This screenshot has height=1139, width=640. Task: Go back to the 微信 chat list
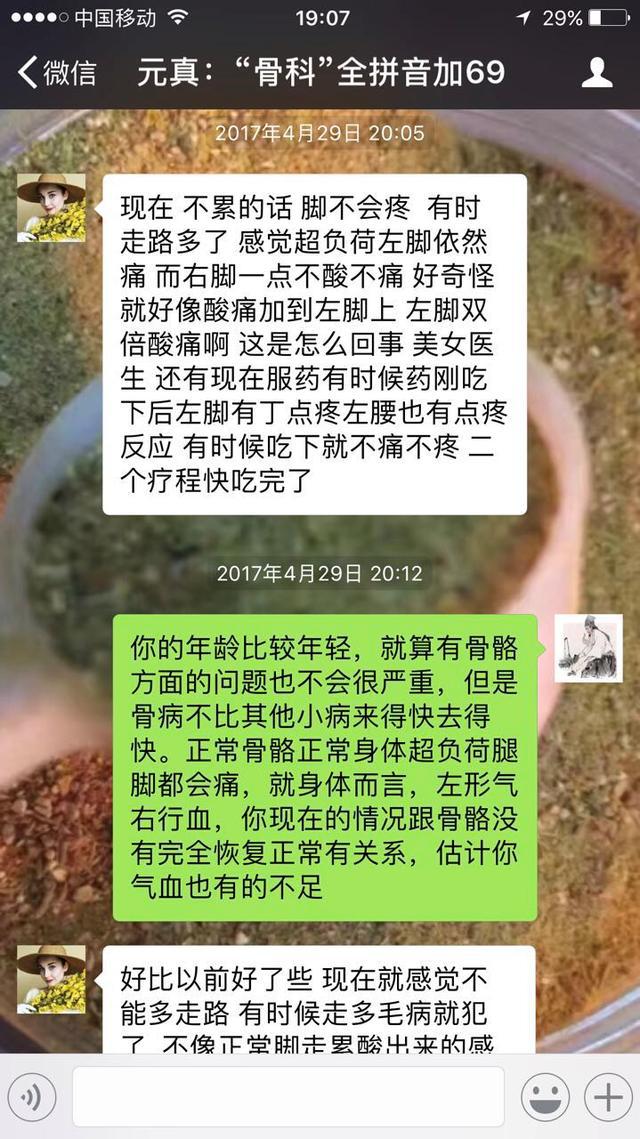point(57,72)
